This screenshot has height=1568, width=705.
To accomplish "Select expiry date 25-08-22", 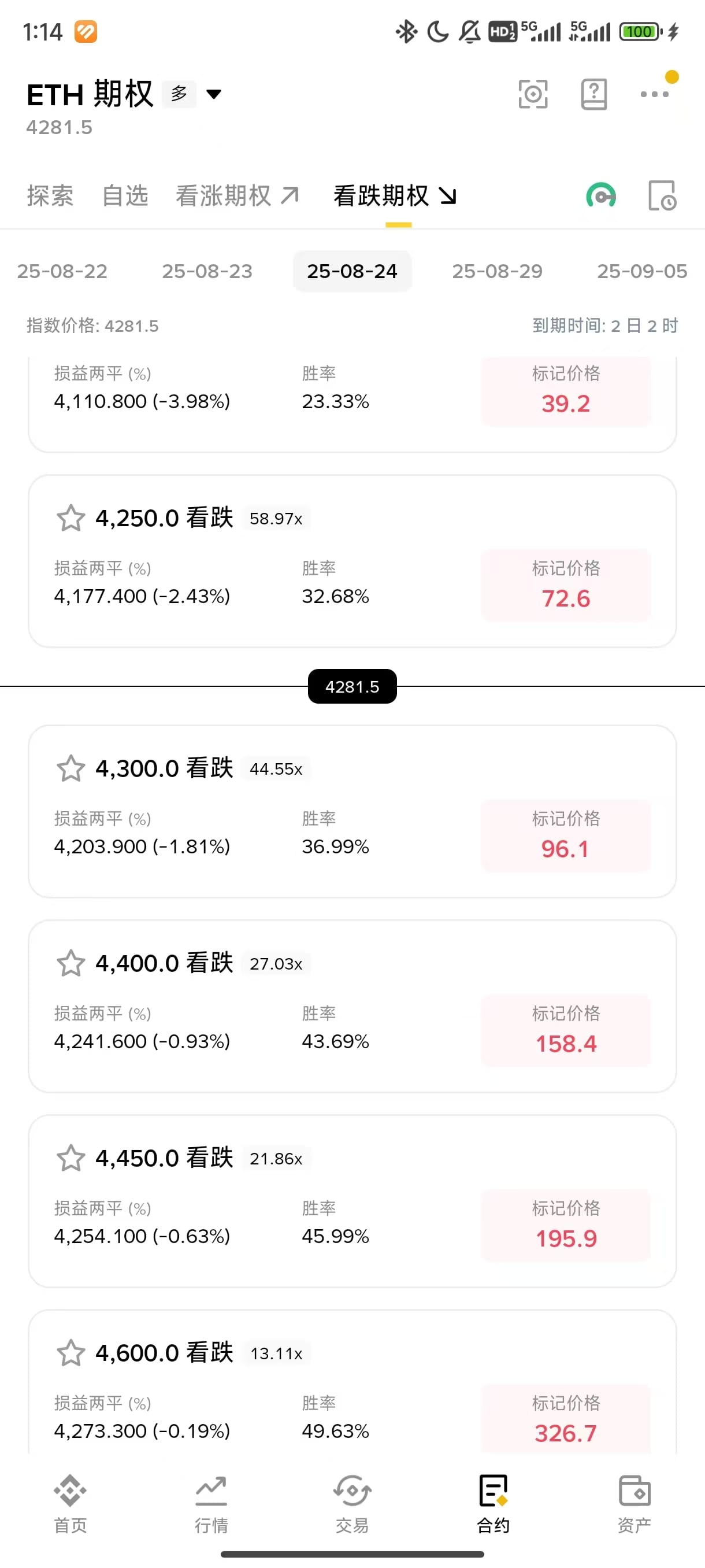I will click(x=62, y=272).
